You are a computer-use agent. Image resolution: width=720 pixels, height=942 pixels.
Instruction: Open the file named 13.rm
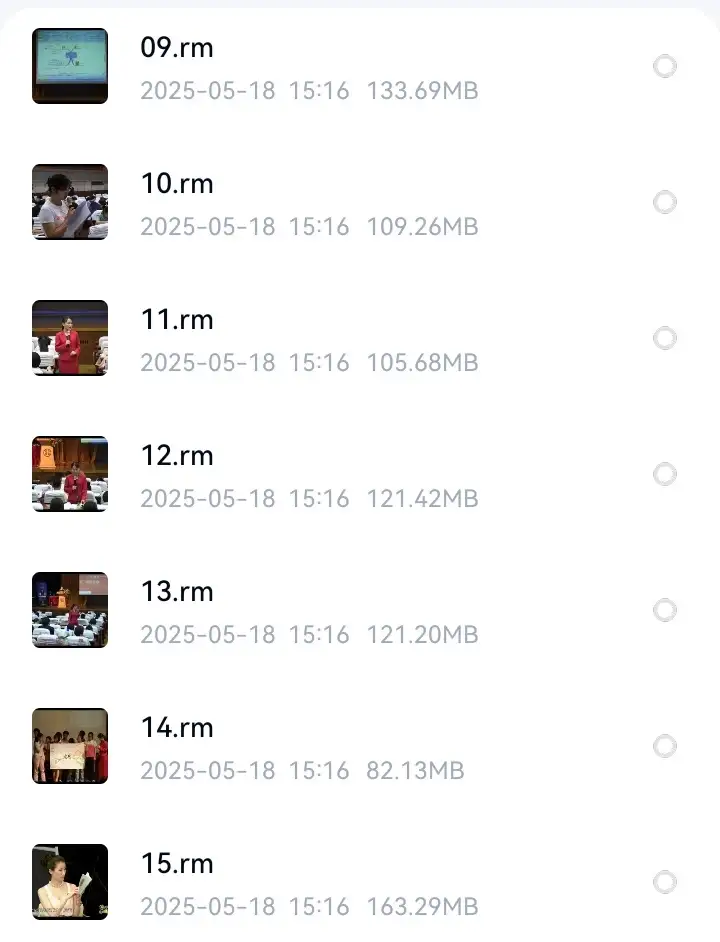tap(176, 591)
